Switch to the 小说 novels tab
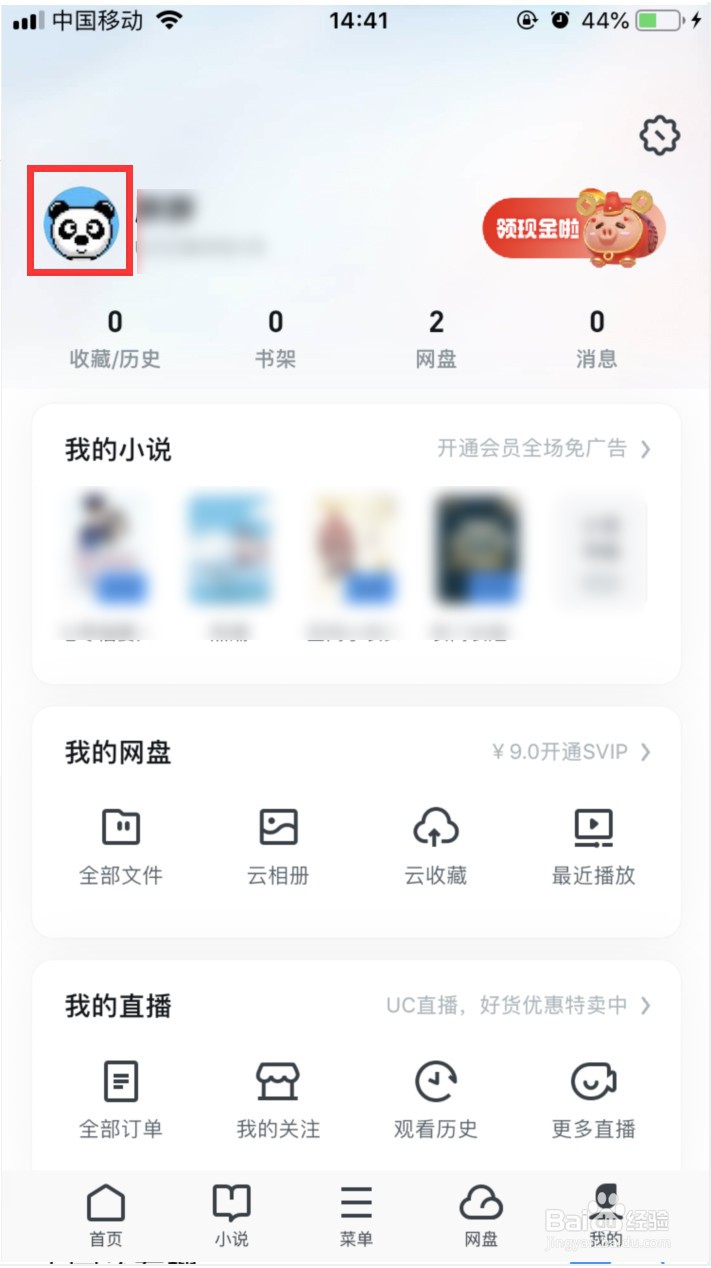Image resolution: width=711 pixels, height=1268 pixels. click(x=231, y=1216)
